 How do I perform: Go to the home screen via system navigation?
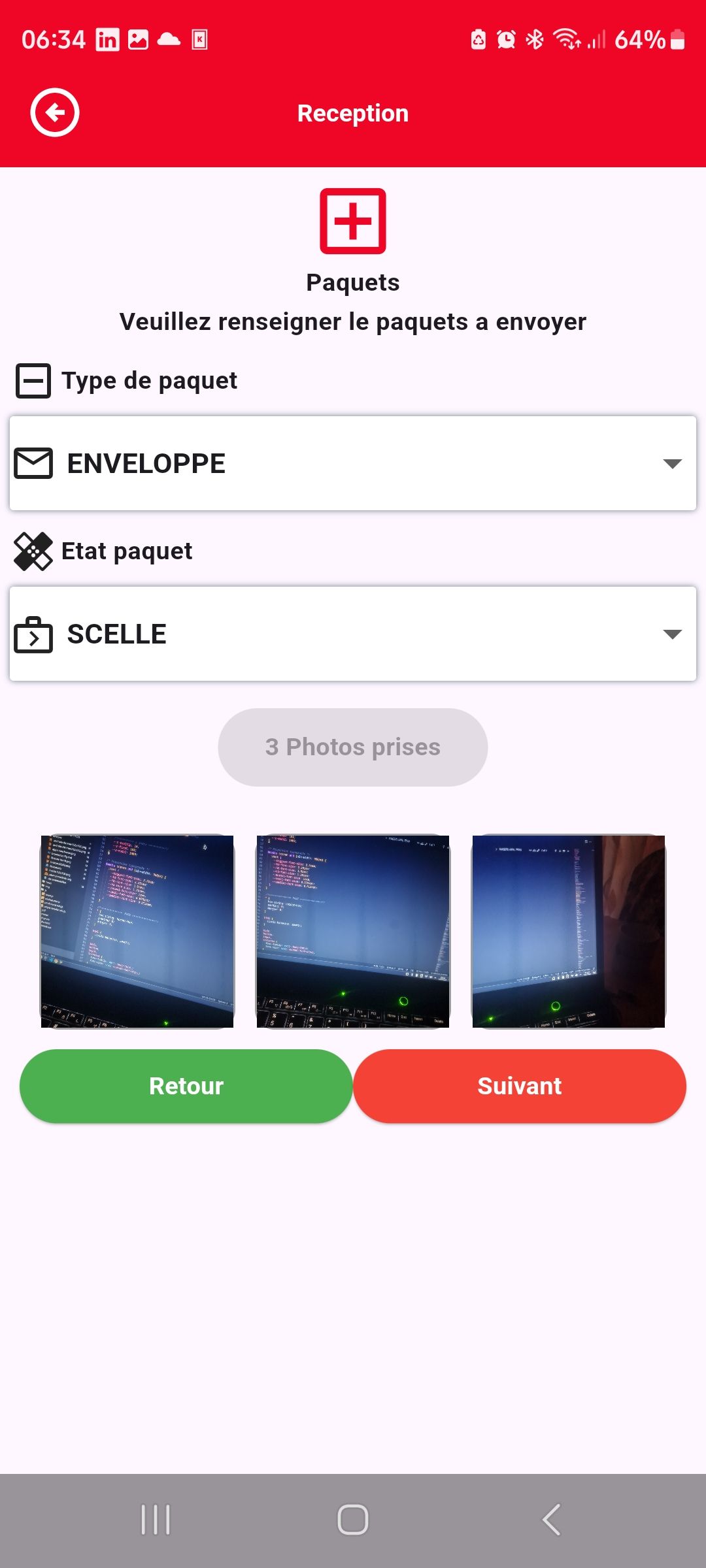click(353, 1520)
